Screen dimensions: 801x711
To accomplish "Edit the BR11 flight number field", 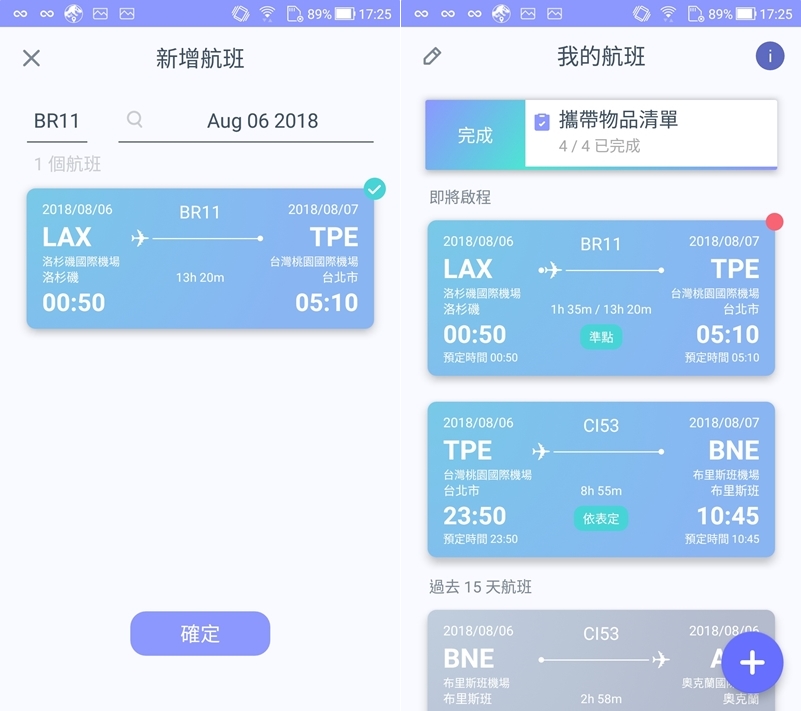I will [x=56, y=121].
